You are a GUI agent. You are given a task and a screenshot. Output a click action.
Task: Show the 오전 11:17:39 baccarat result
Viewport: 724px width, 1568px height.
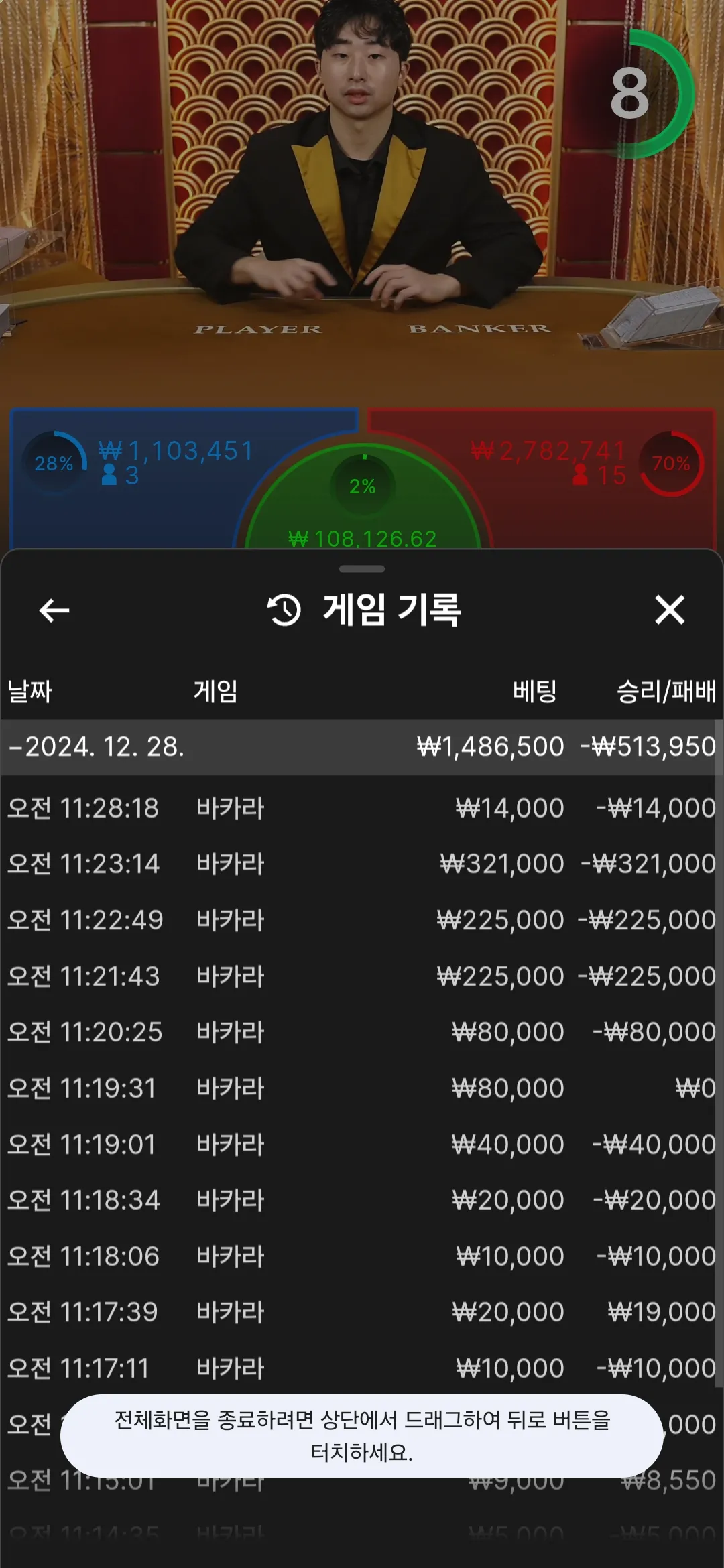coord(362,1312)
